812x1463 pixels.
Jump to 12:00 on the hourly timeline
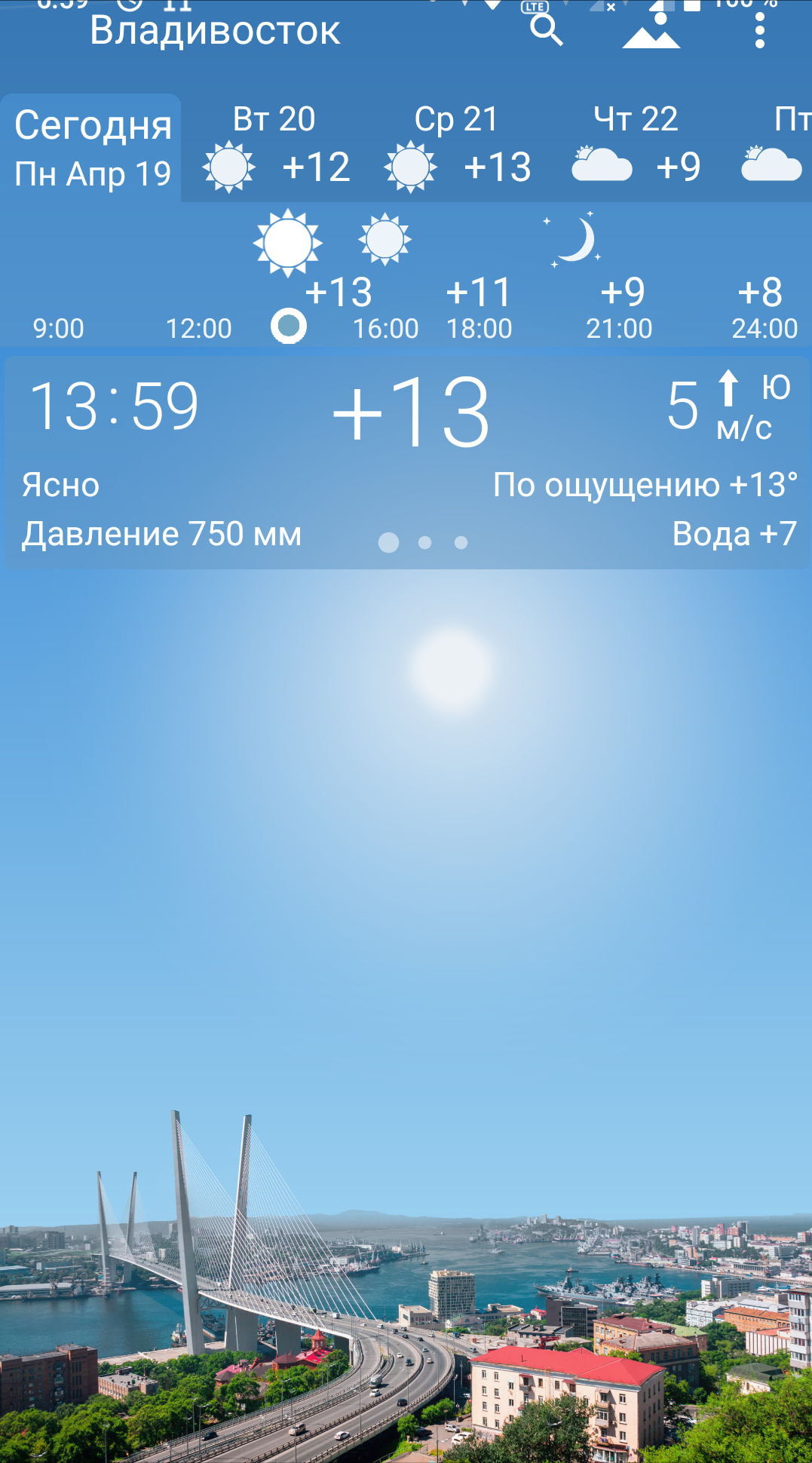click(198, 328)
